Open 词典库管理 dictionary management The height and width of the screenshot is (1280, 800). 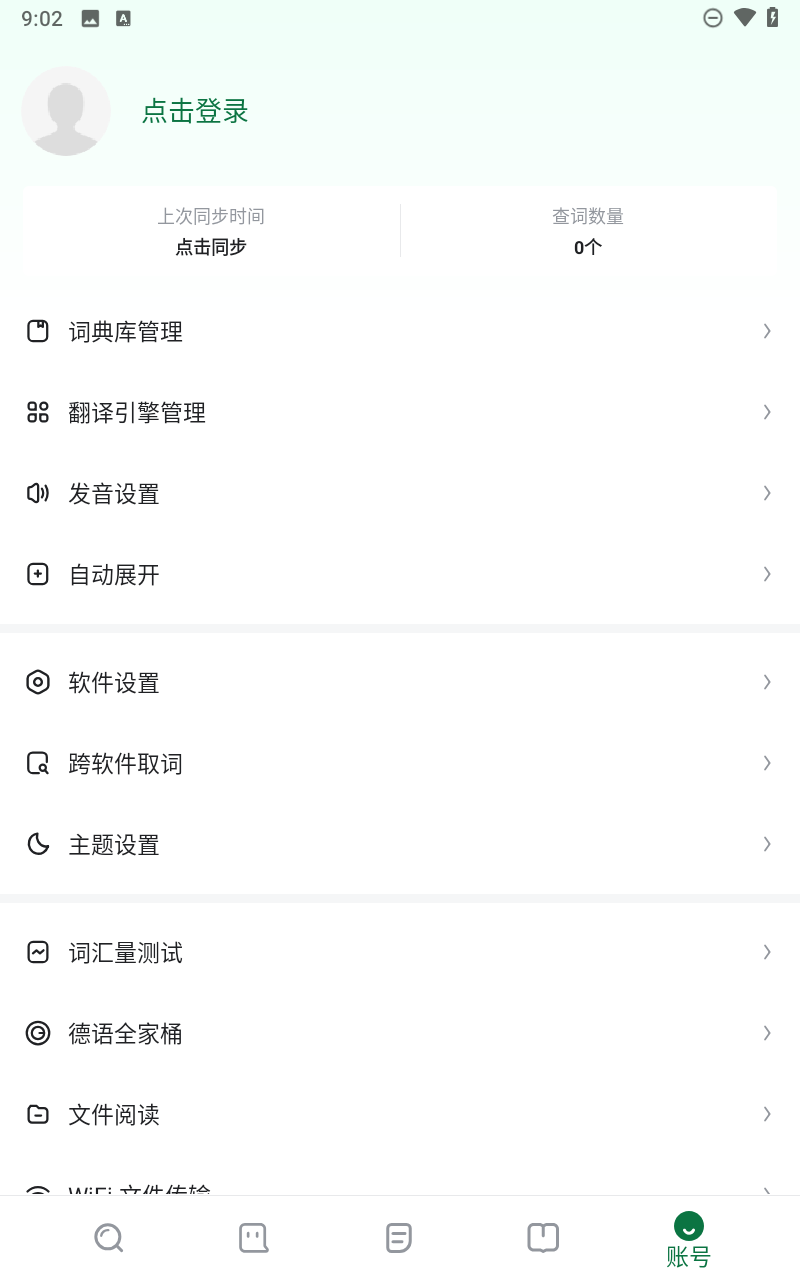pyautogui.click(x=400, y=332)
